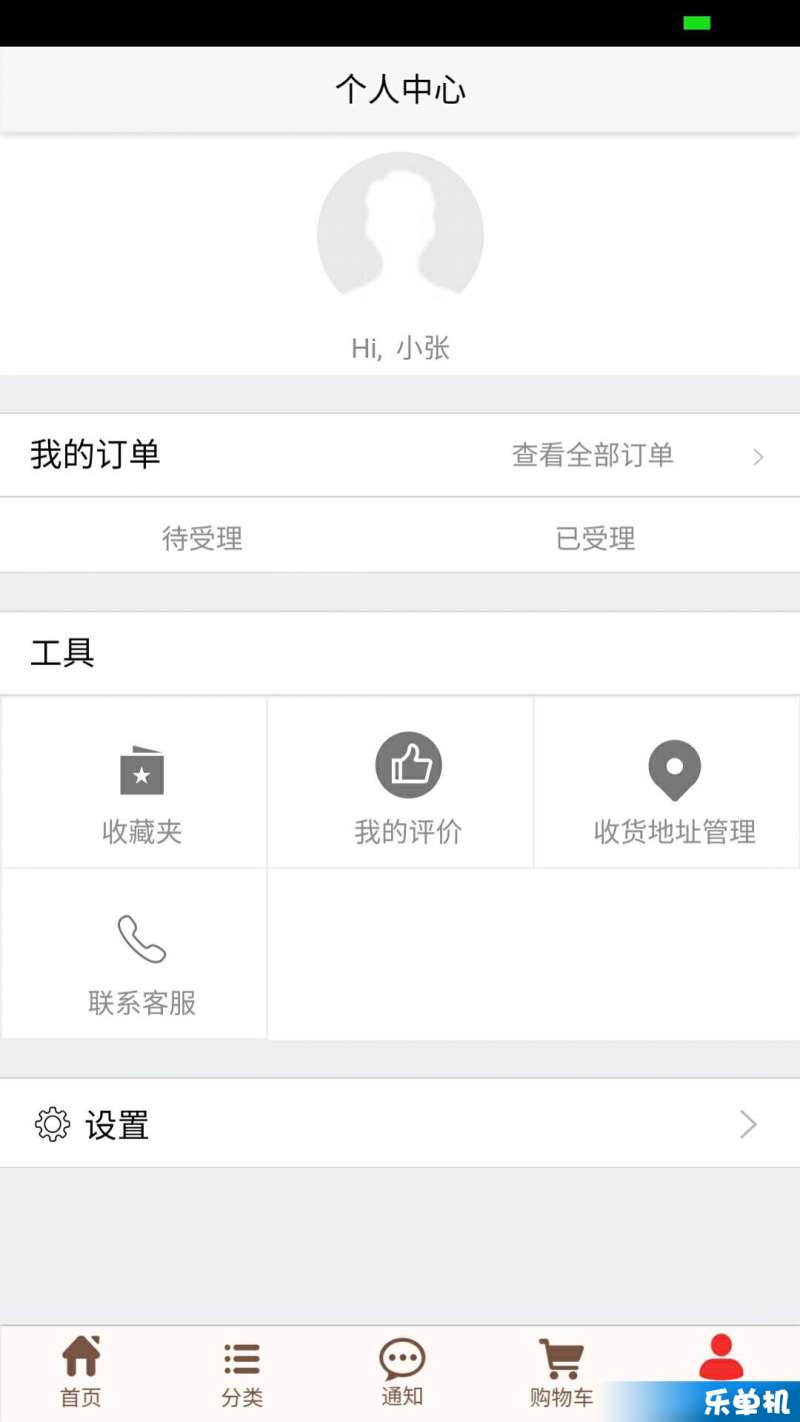800x1422 pixels.
Task: Switch to the 通知 notifications tab
Action: 402,1372
